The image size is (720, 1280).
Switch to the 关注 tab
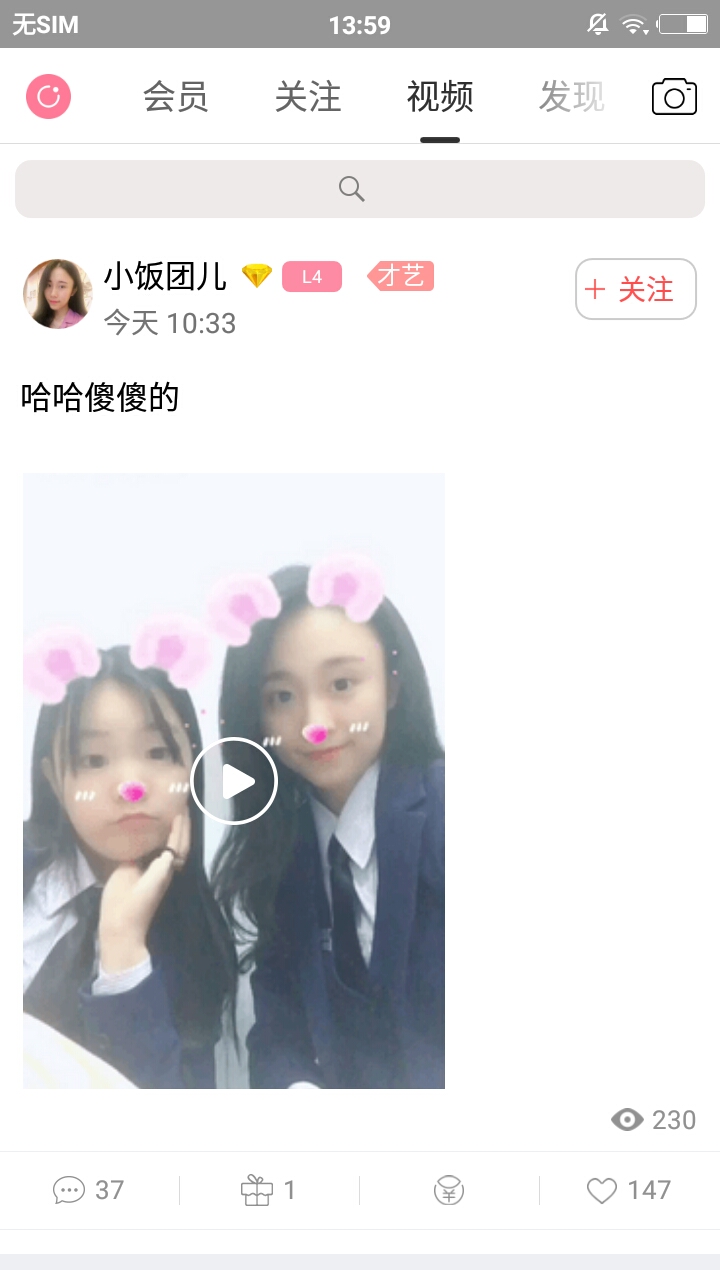tap(308, 97)
